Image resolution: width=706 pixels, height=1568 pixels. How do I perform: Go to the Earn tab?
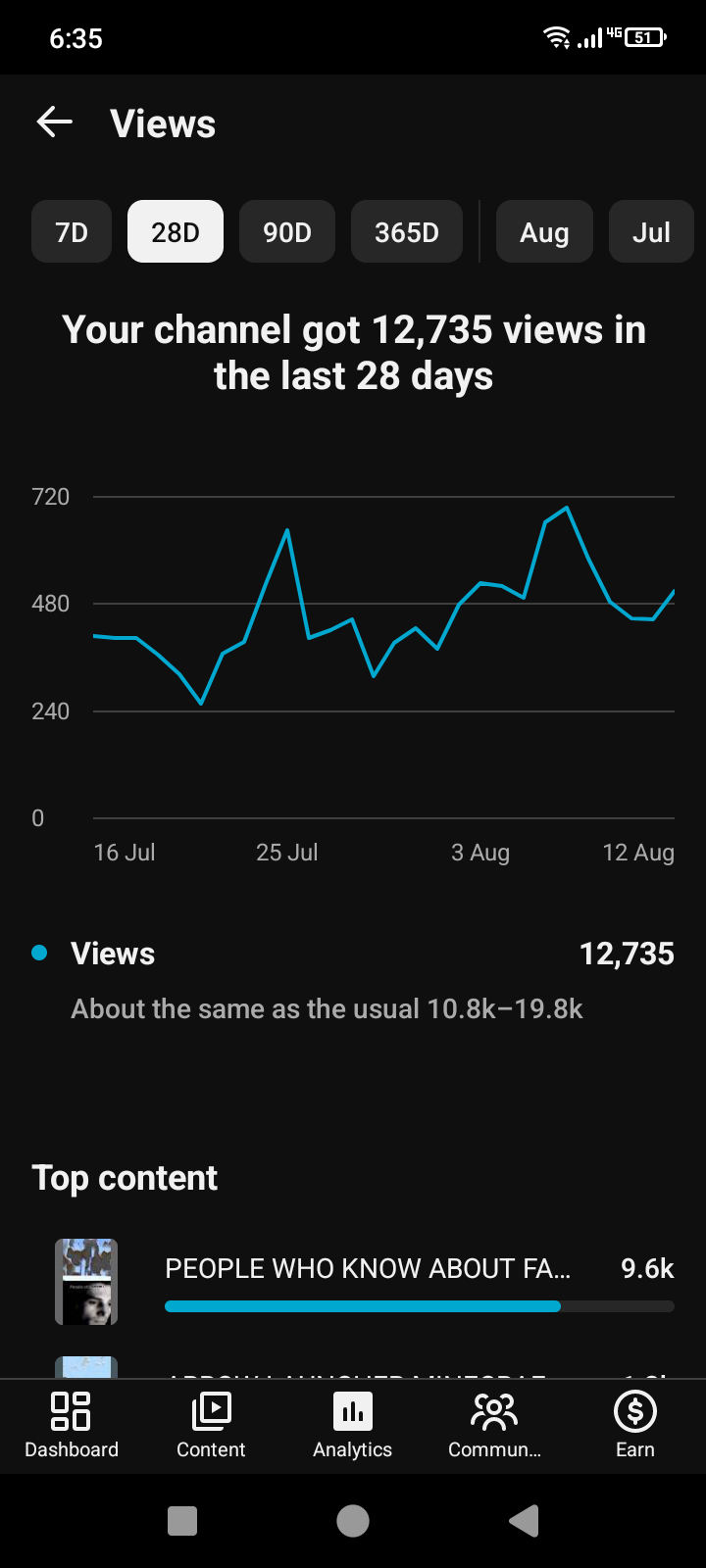[635, 1426]
